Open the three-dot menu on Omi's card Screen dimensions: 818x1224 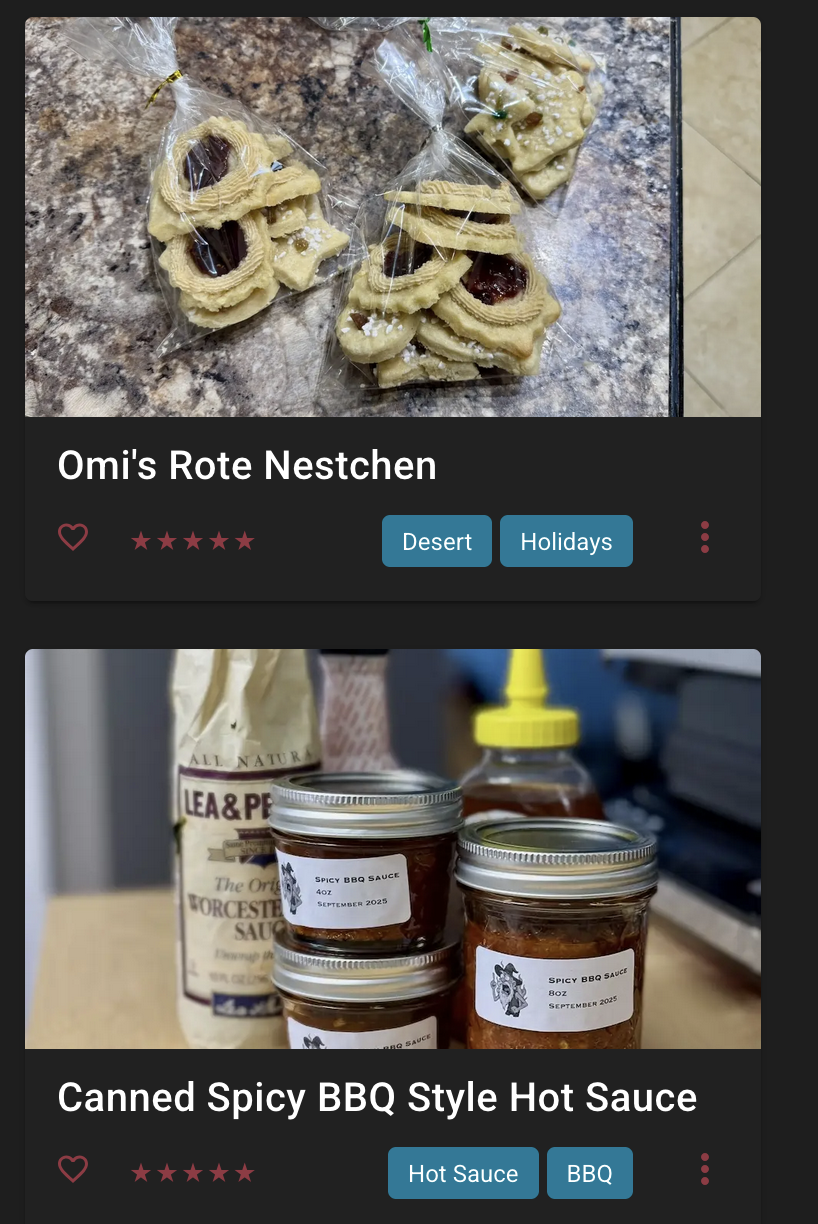click(705, 537)
